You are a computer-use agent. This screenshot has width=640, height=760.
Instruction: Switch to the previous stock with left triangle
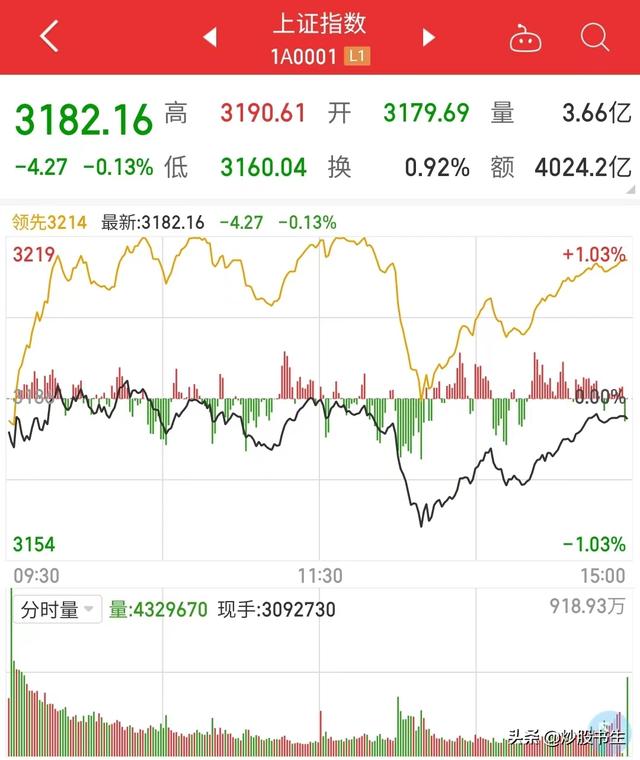pos(210,38)
